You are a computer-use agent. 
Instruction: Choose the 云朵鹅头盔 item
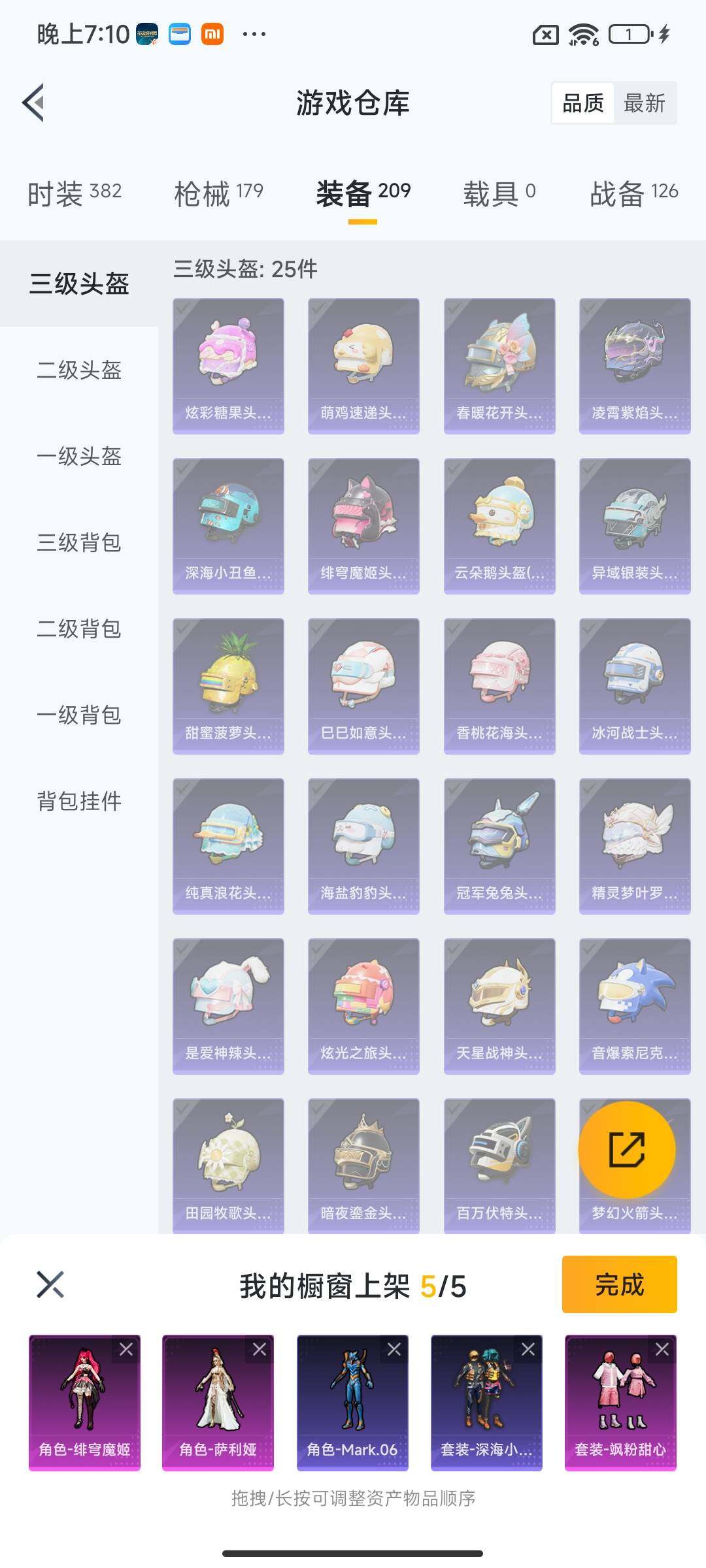point(499,526)
